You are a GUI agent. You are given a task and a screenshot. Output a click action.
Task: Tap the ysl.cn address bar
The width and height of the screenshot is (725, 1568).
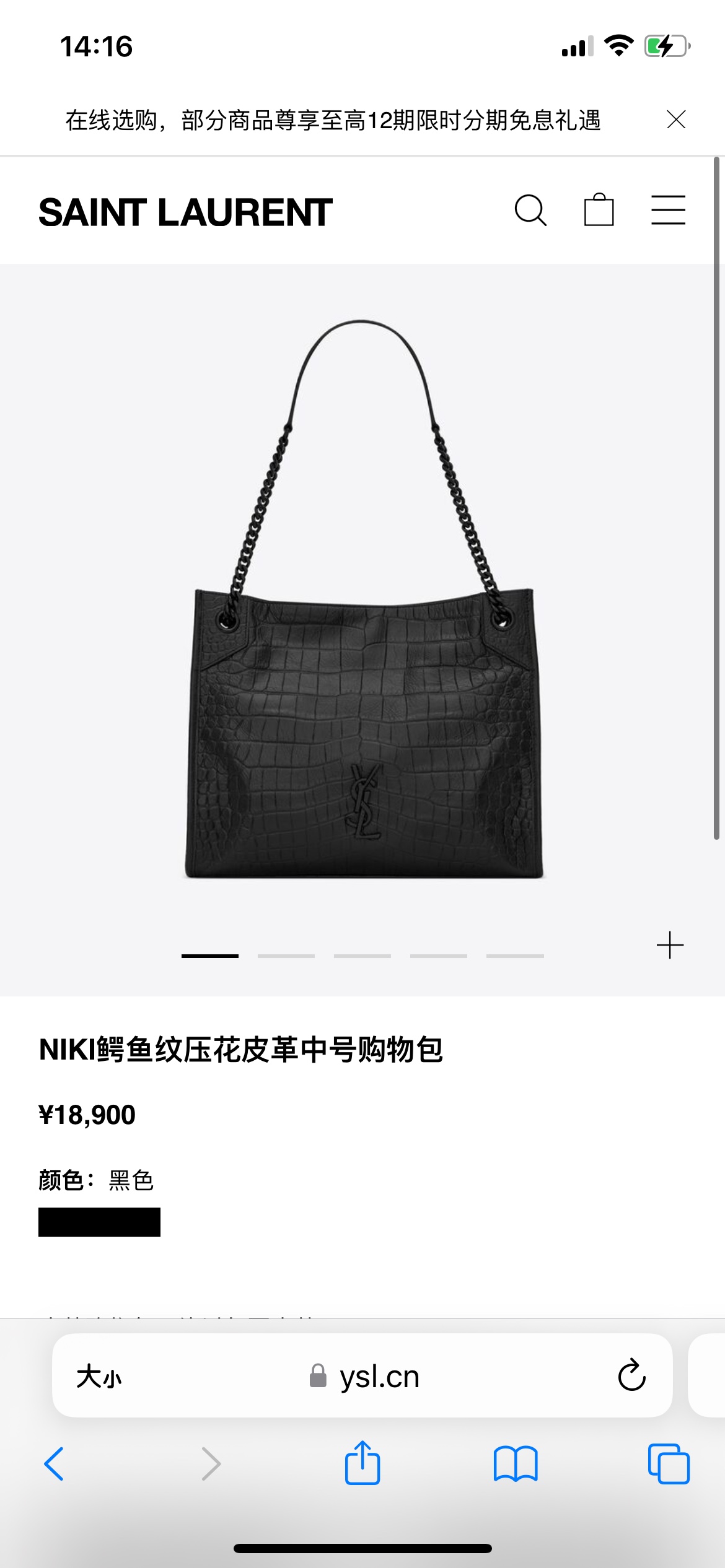(x=366, y=1377)
